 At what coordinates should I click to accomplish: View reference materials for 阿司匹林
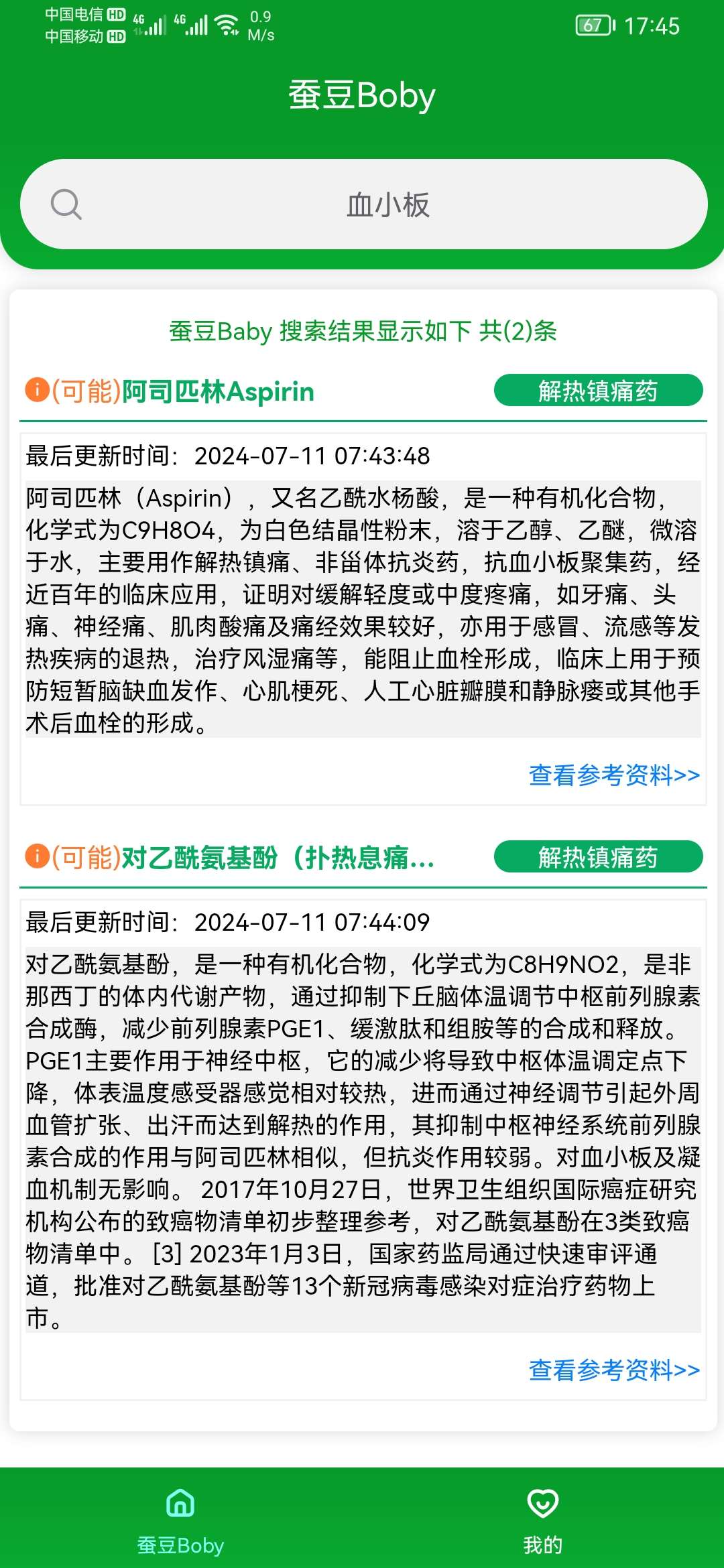point(614,775)
